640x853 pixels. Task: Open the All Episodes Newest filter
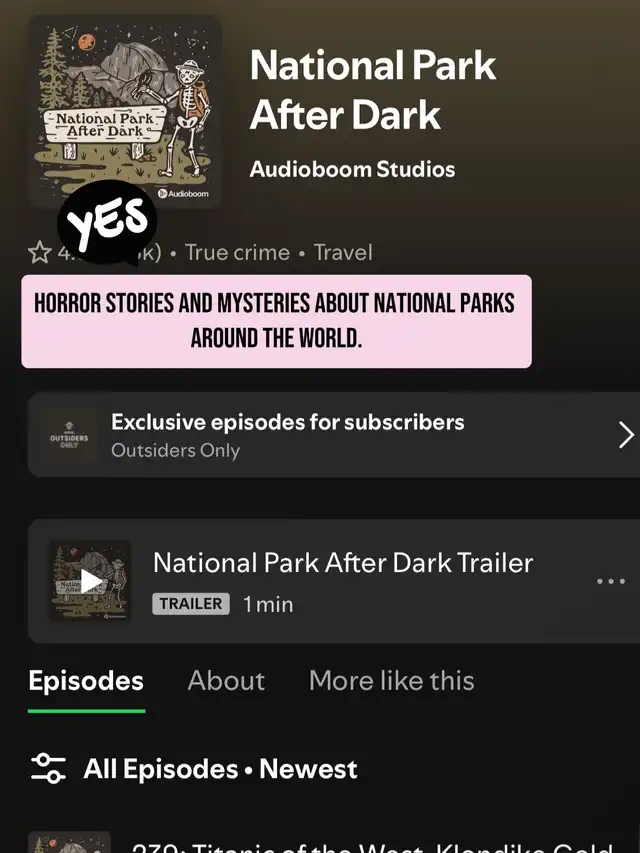[x=193, y=769]
